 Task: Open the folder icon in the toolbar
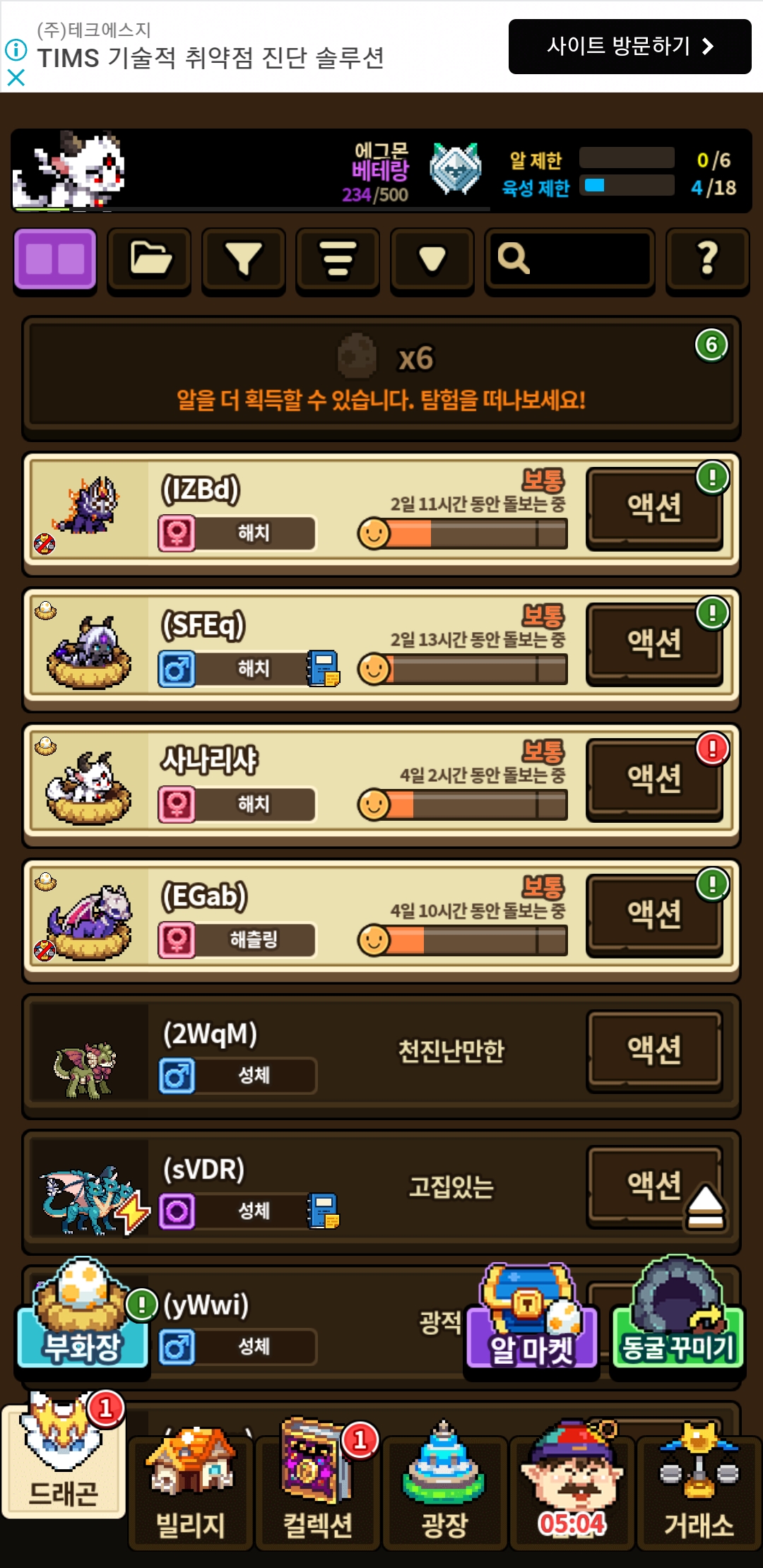point(149,259)
